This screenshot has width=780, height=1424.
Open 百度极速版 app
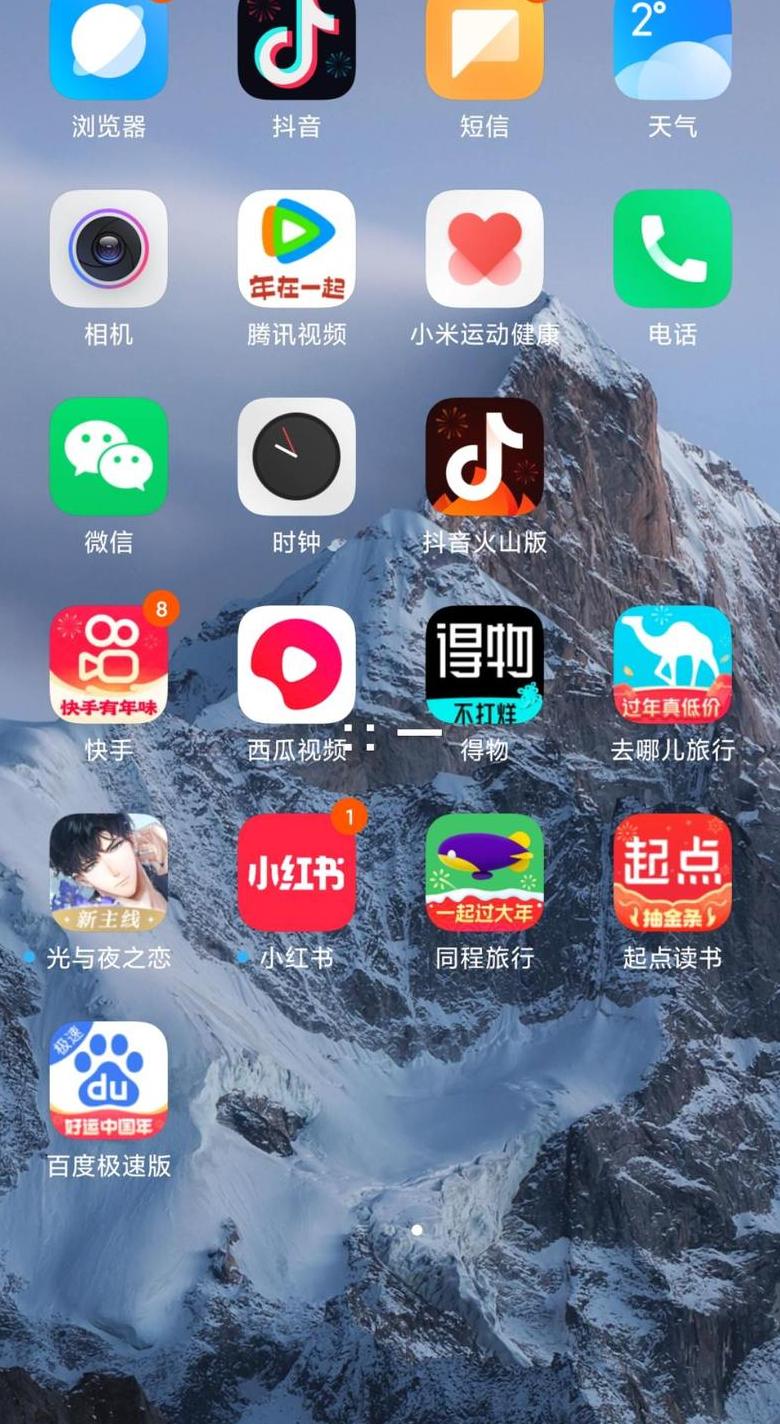[x=108, y=1080]
